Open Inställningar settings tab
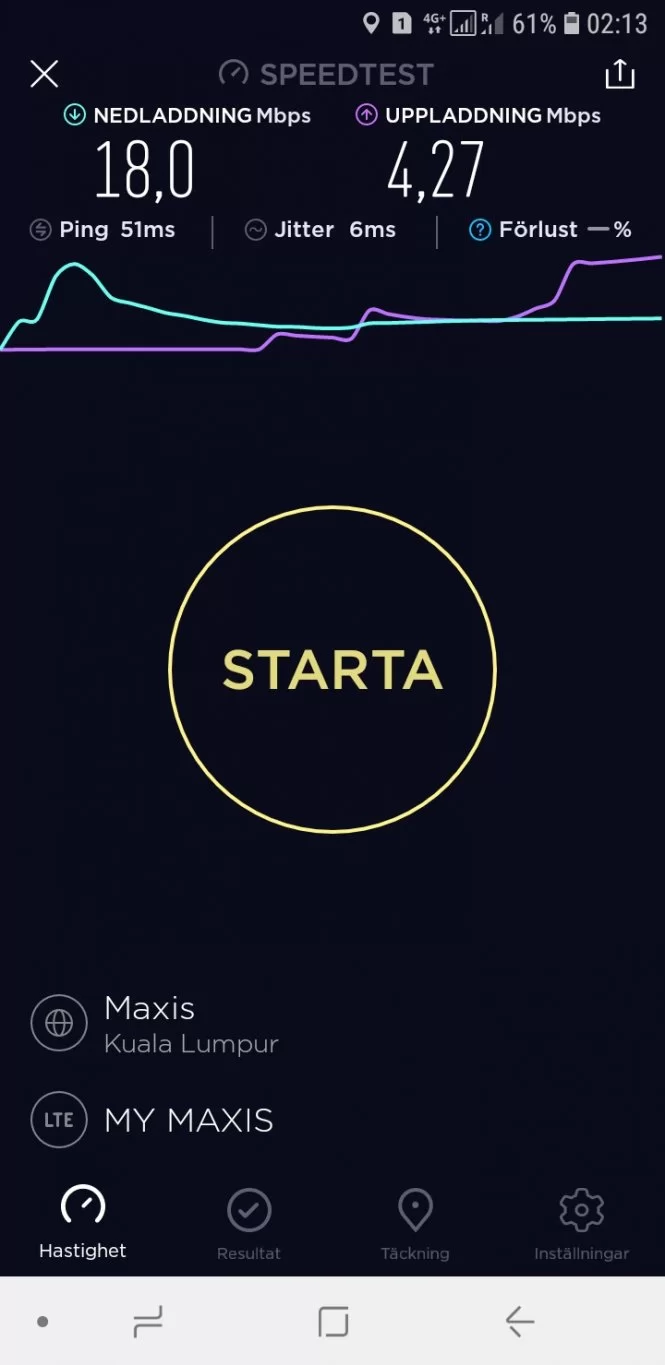 581,1222
